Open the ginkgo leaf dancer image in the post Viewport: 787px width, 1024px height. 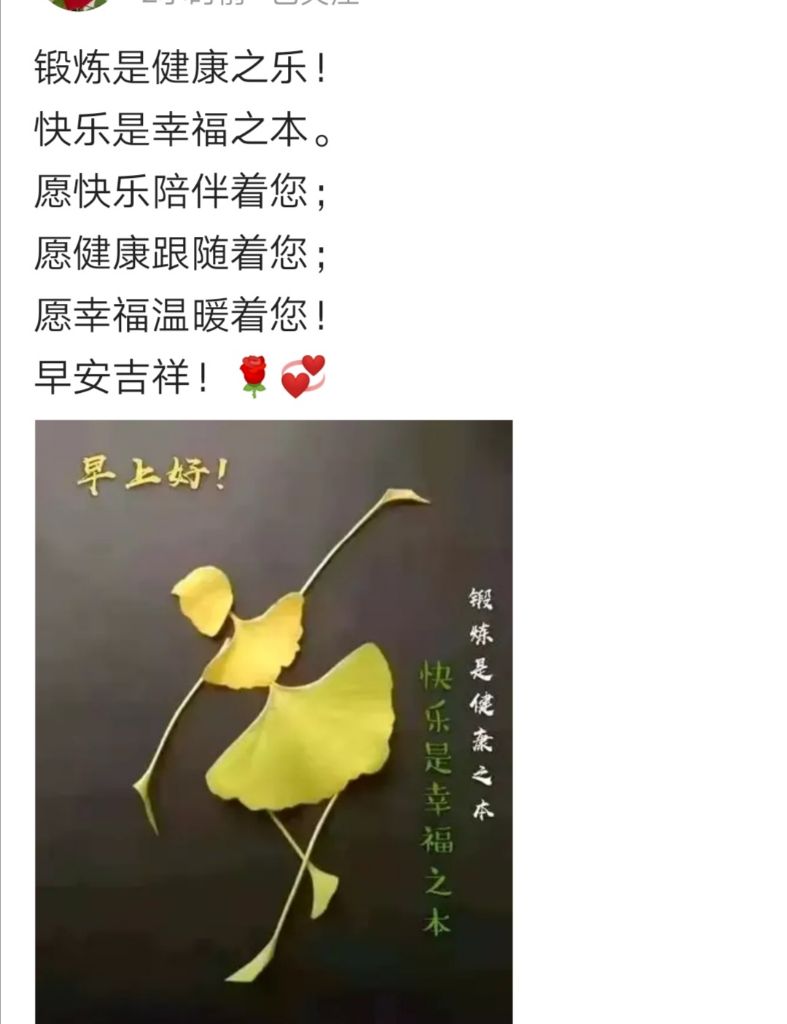click(x=273, y=720)
